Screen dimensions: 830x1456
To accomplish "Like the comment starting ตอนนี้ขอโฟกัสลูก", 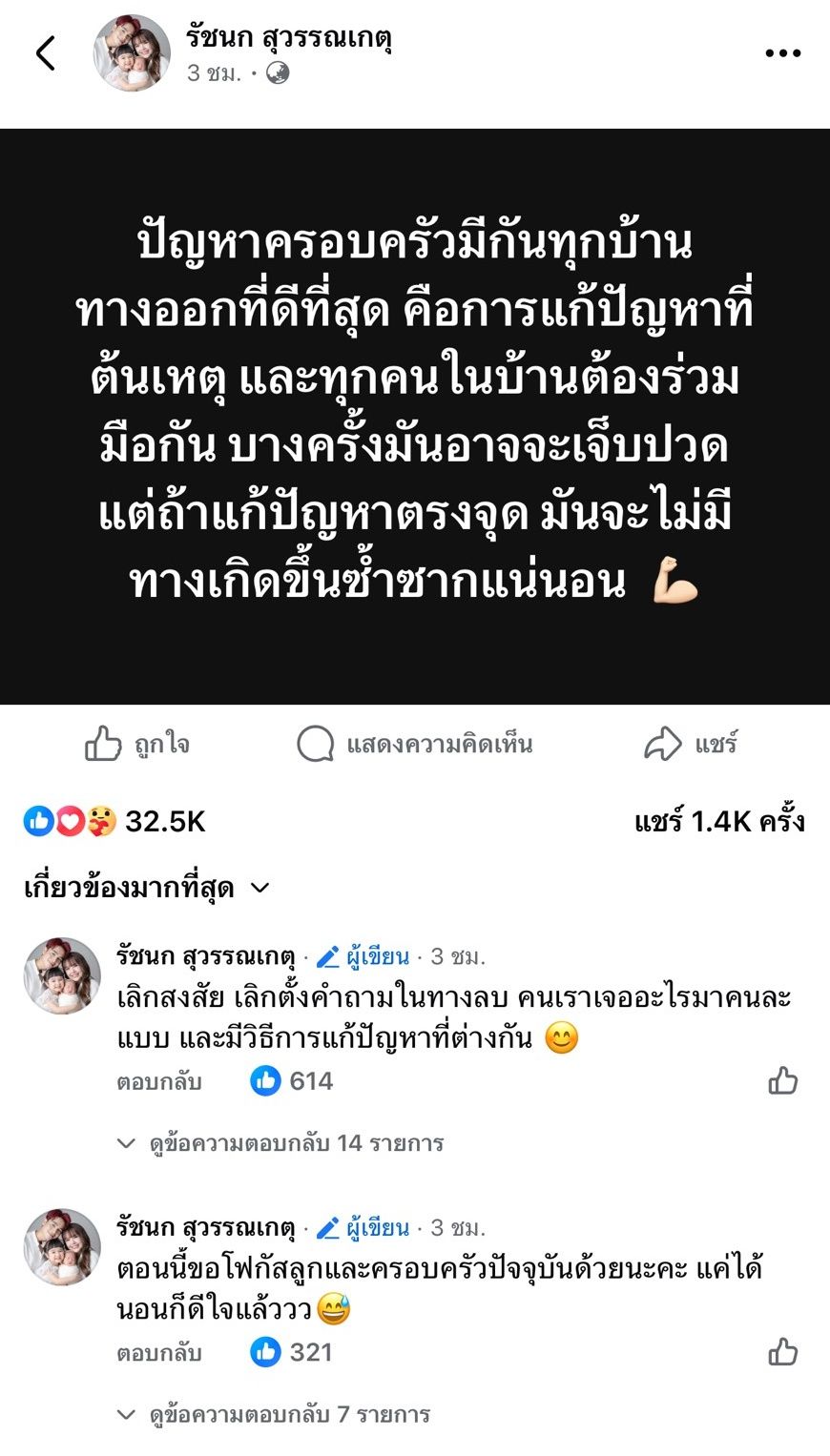I will pyautogui.click(x=782, y=1352).
